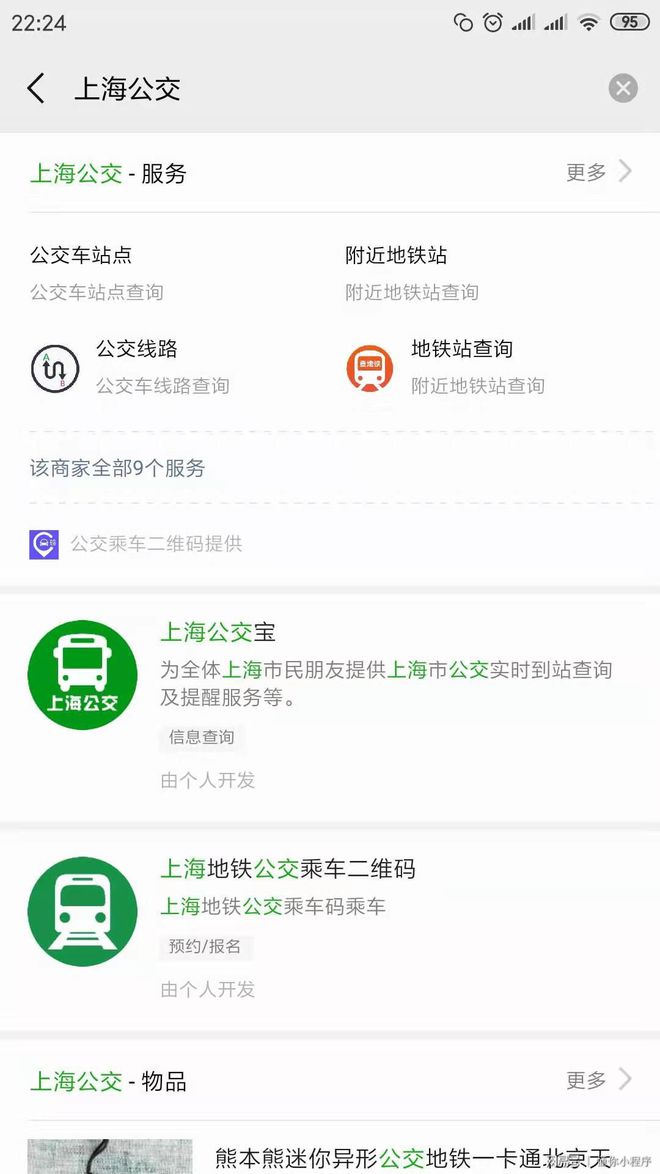Open the 熊本熊迷你异形公交地铁一卡通 item

[330, 1153]
